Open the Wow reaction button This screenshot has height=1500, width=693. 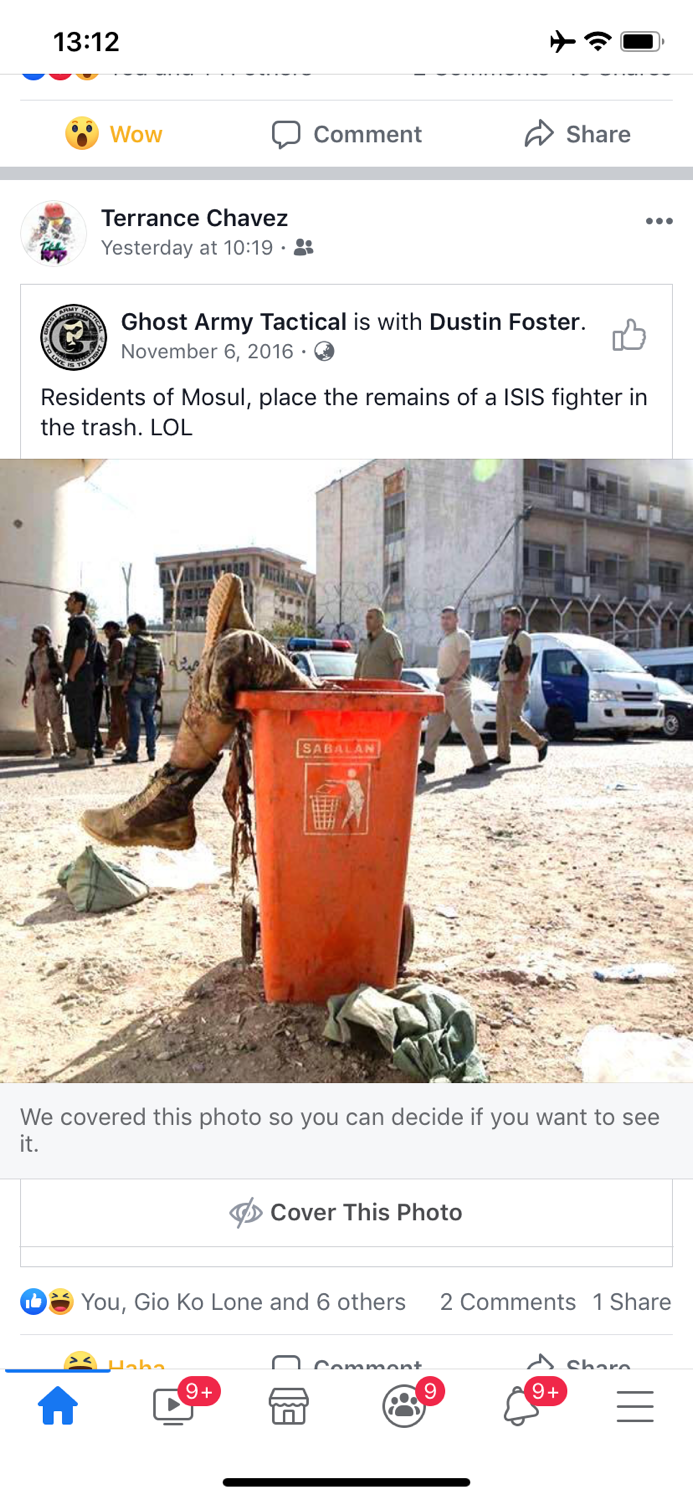[x=113, y=134]
